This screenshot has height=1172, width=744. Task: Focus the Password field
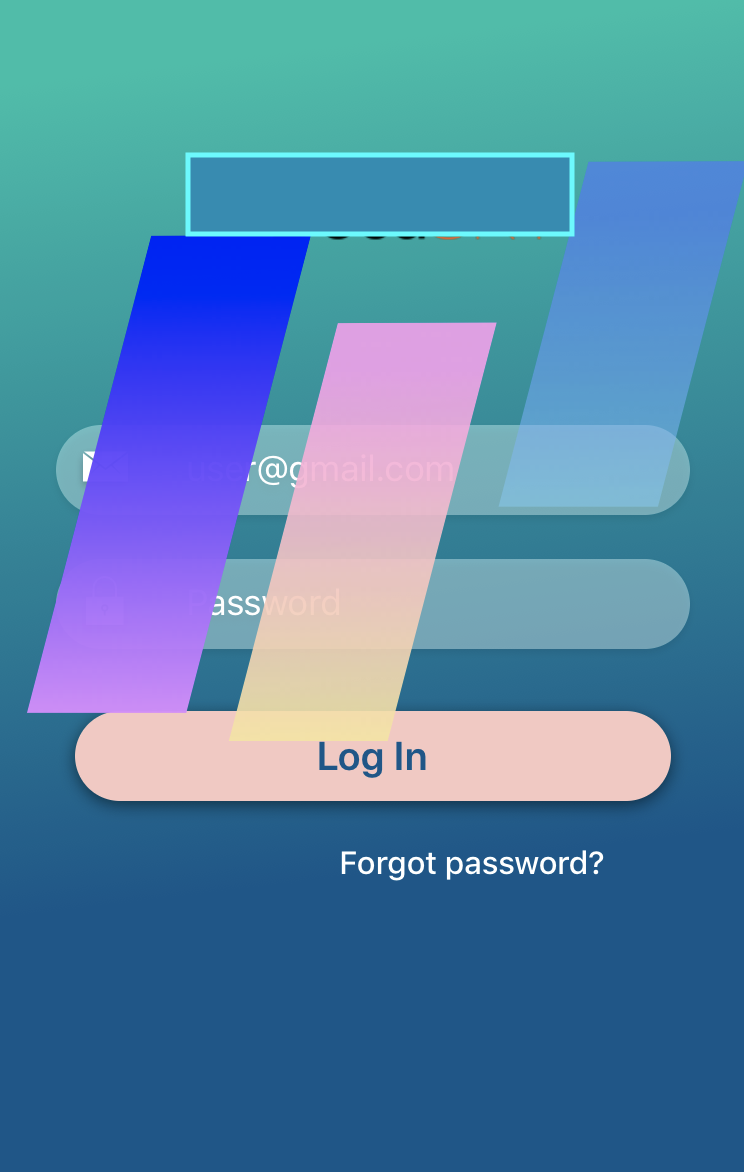[372, 604]
